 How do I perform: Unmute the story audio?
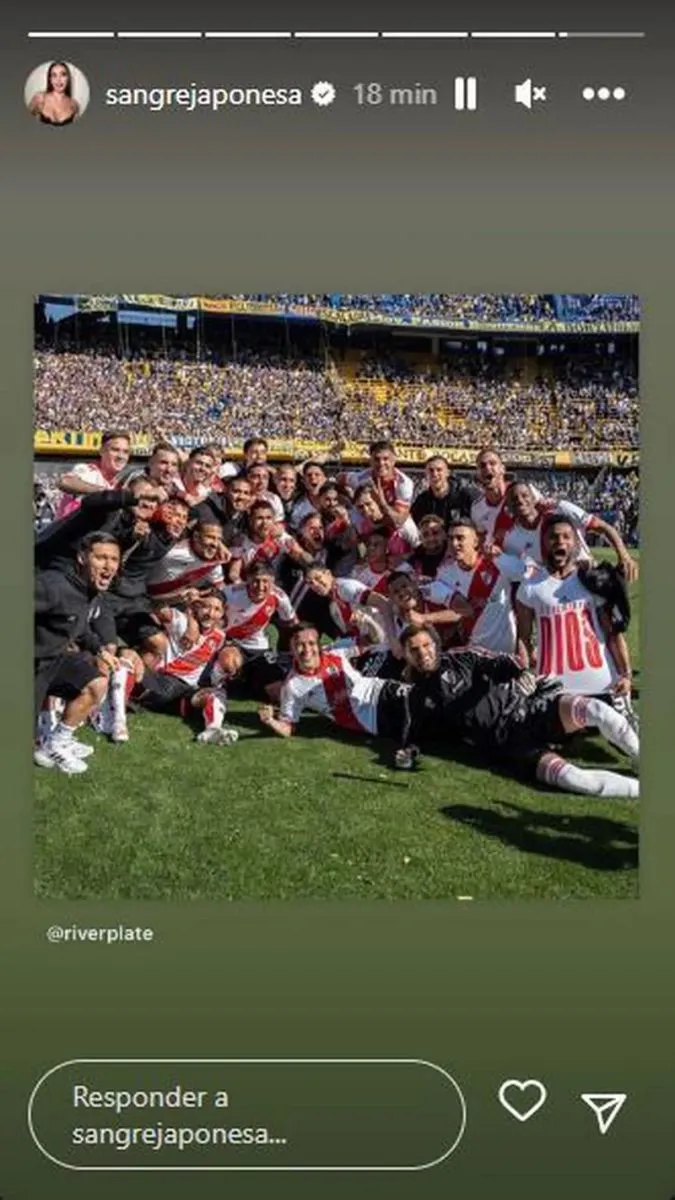pyautogui.click(x=530, y=94)
